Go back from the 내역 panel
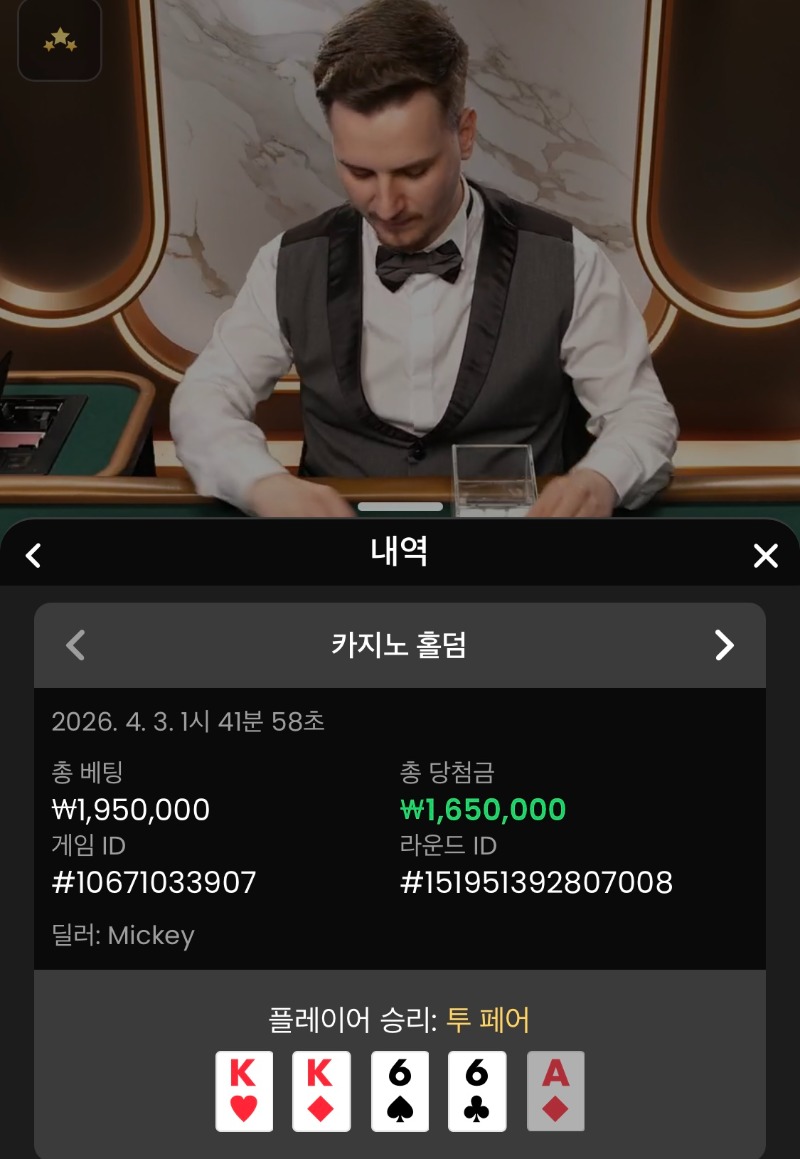The image size is (800, 1159). [x=34, y=556]
